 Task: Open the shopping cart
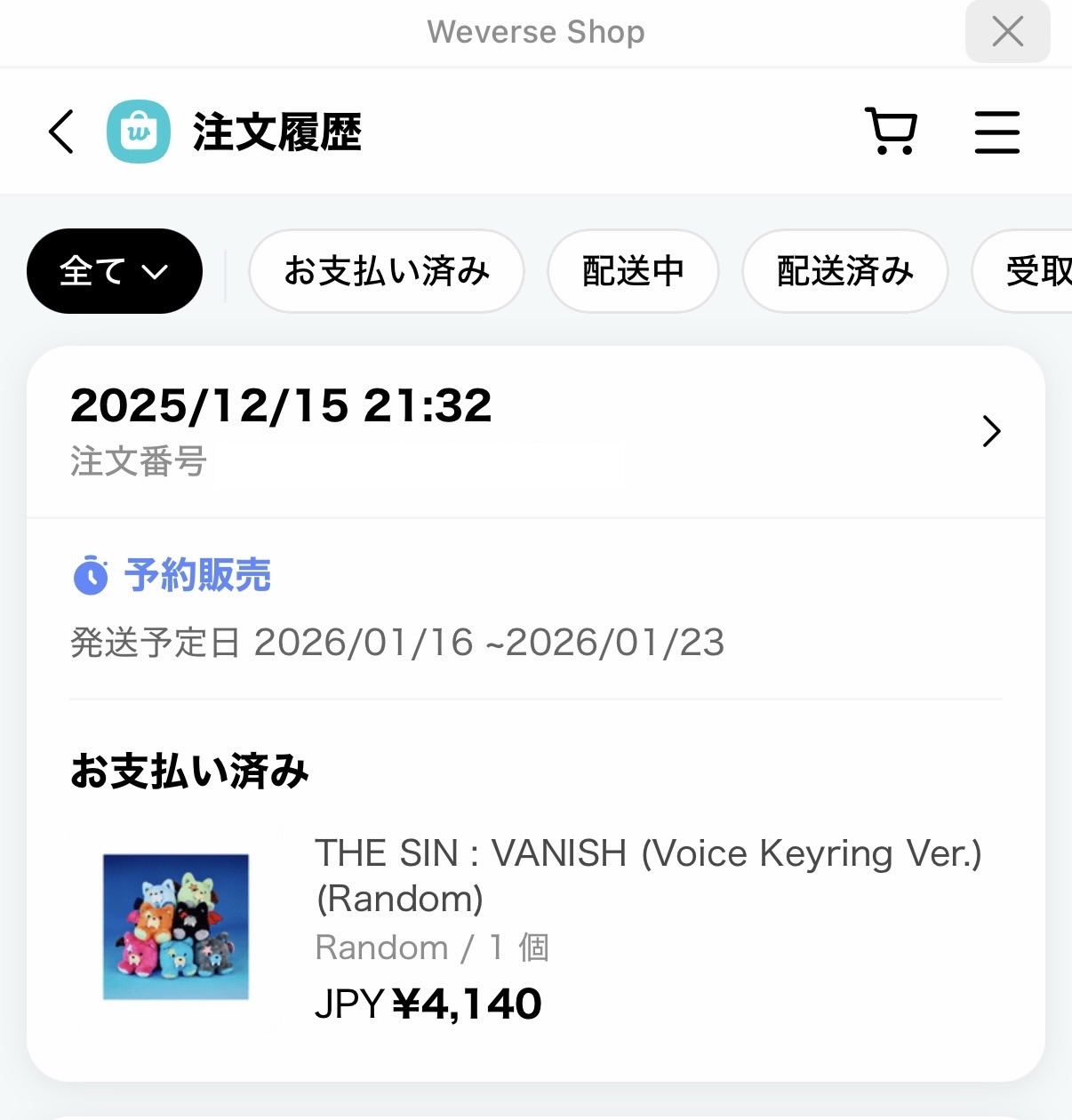[891, 132]
